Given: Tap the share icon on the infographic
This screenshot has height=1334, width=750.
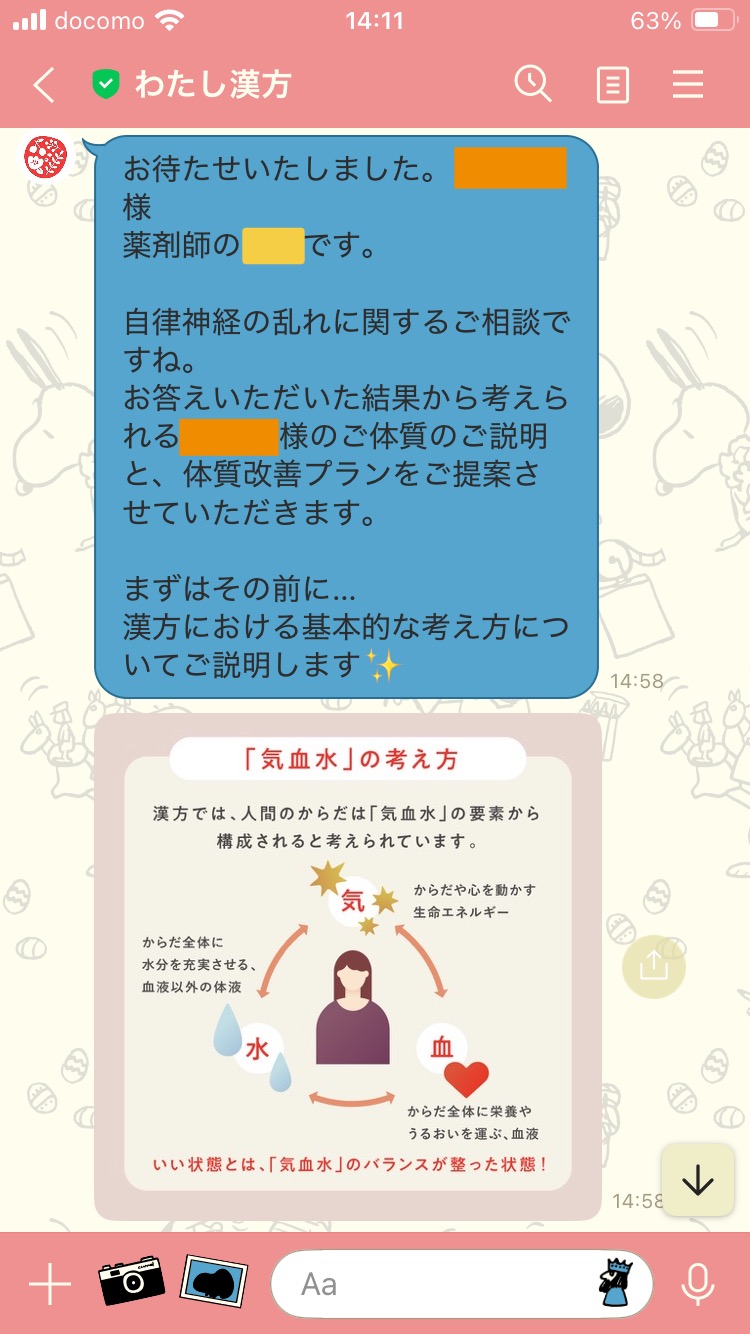Looking at the screenshot, I should click(653, 967).
